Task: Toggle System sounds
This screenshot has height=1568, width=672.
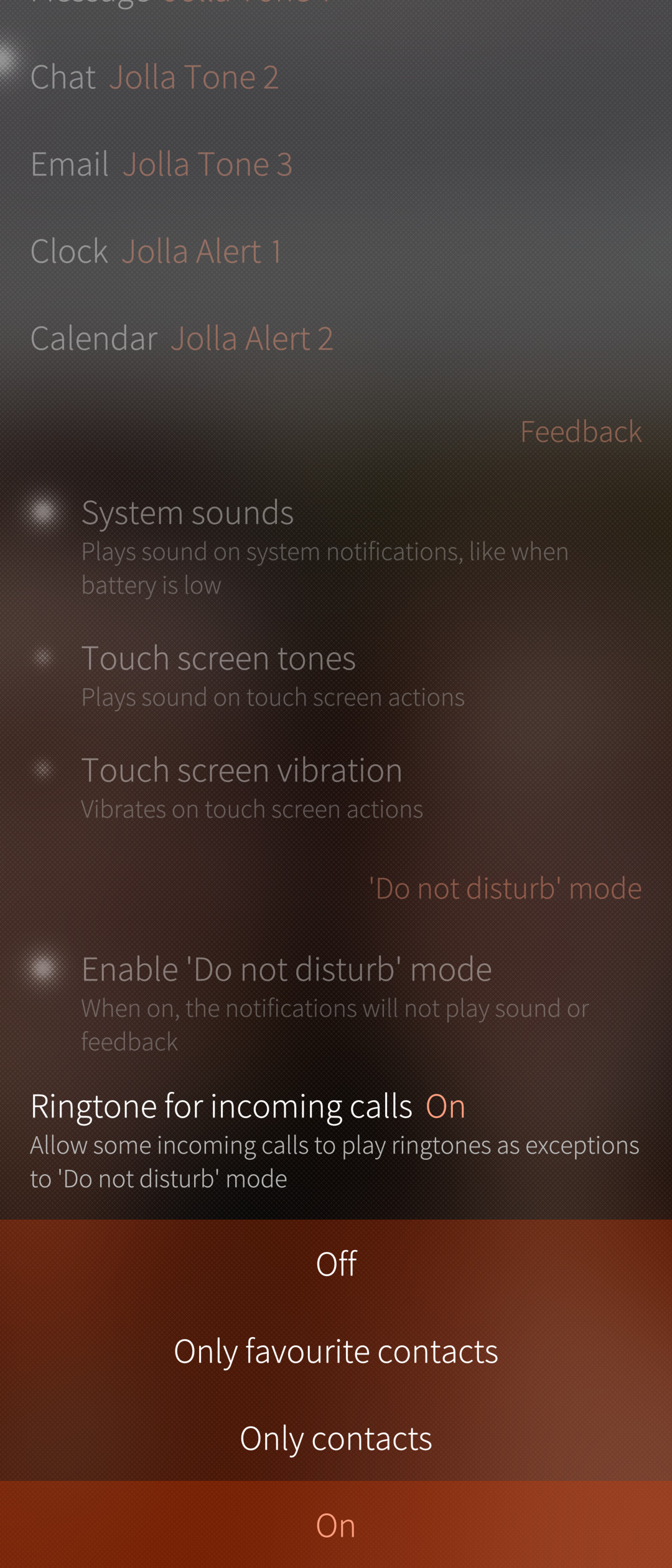Action: [x=44, y=512]
